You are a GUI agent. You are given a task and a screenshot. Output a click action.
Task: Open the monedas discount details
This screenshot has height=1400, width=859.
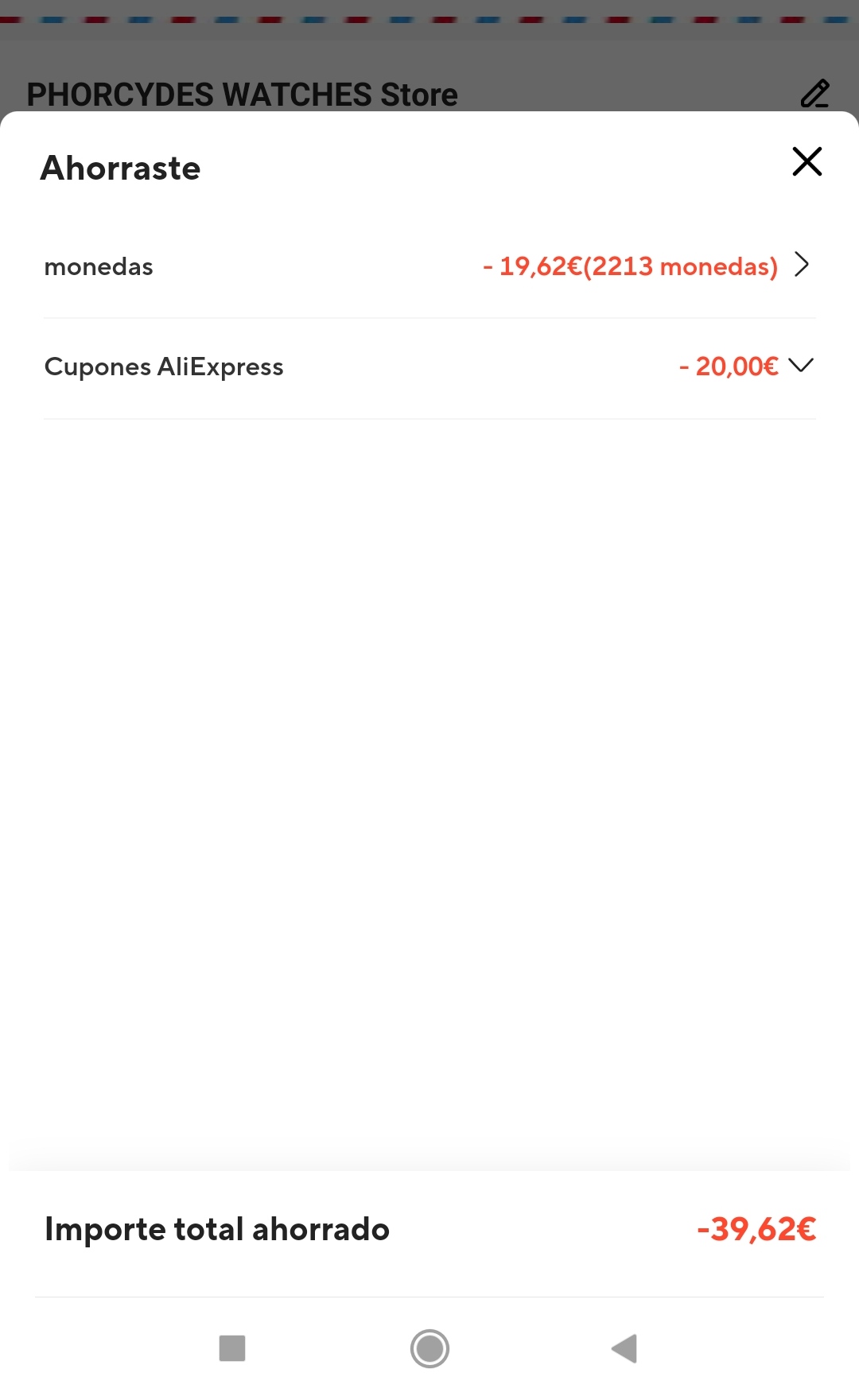click(801, 266)
